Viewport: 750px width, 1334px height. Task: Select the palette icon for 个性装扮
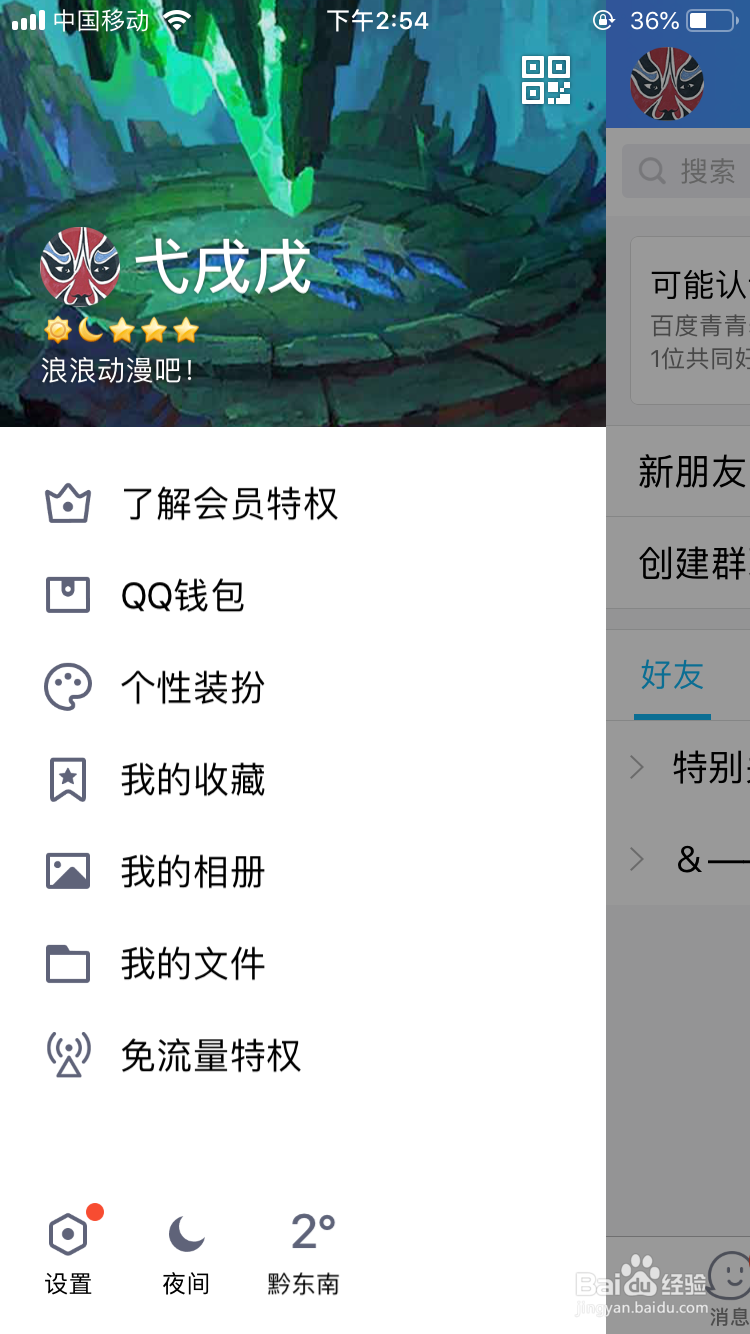[66, 688]
